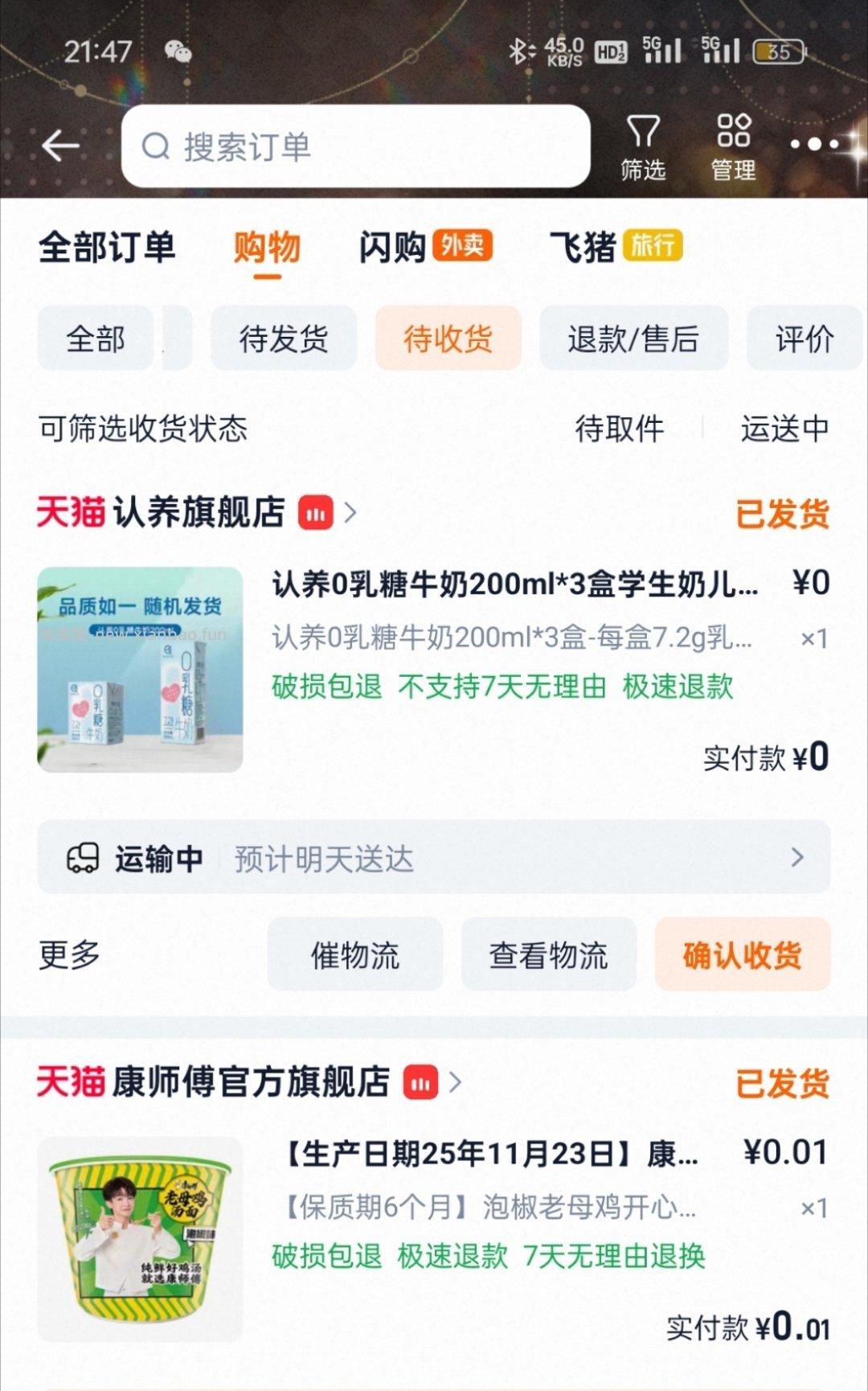Click the WeChat icon in the status bar
The image size is (868, 1391).
click(177, 50)
